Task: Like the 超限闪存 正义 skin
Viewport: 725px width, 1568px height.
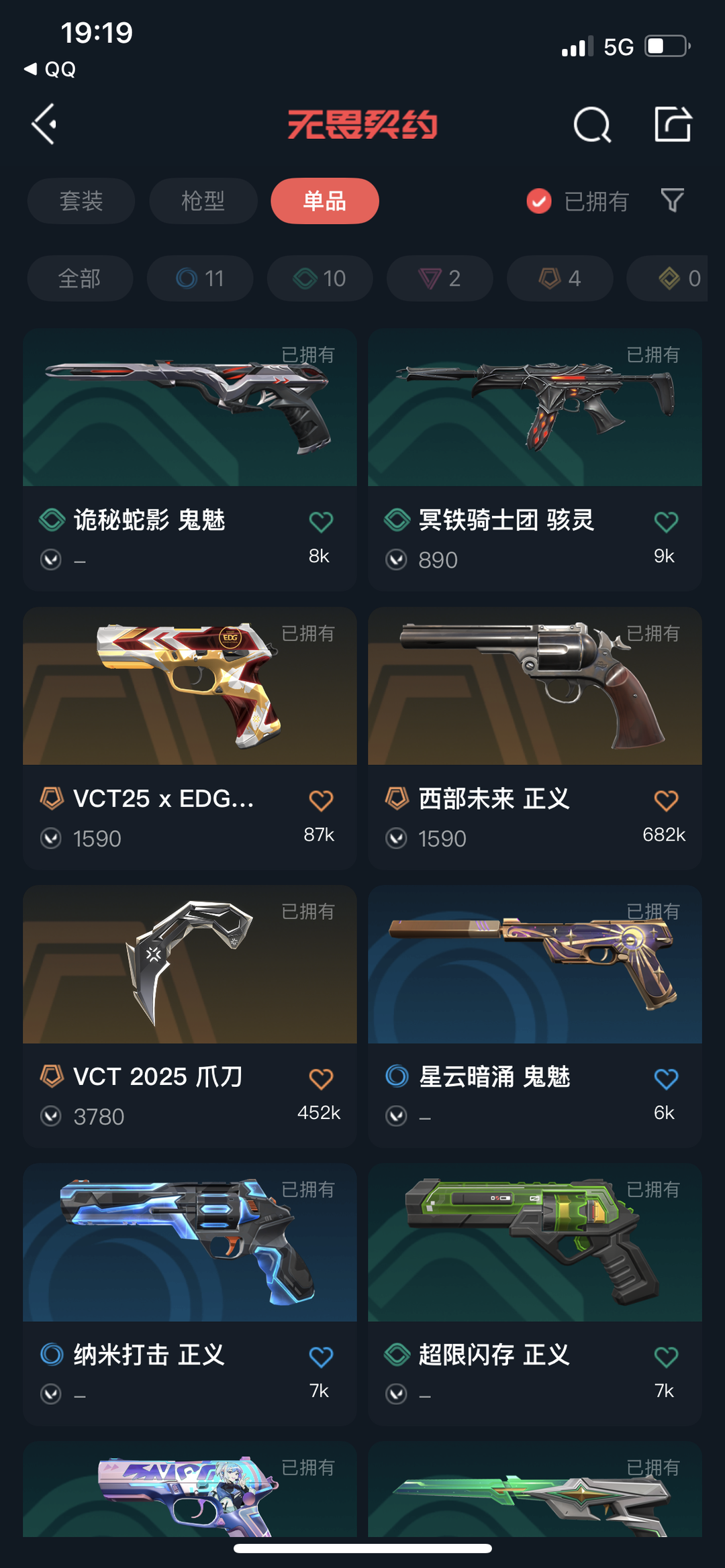Action: click(665, 1357)
